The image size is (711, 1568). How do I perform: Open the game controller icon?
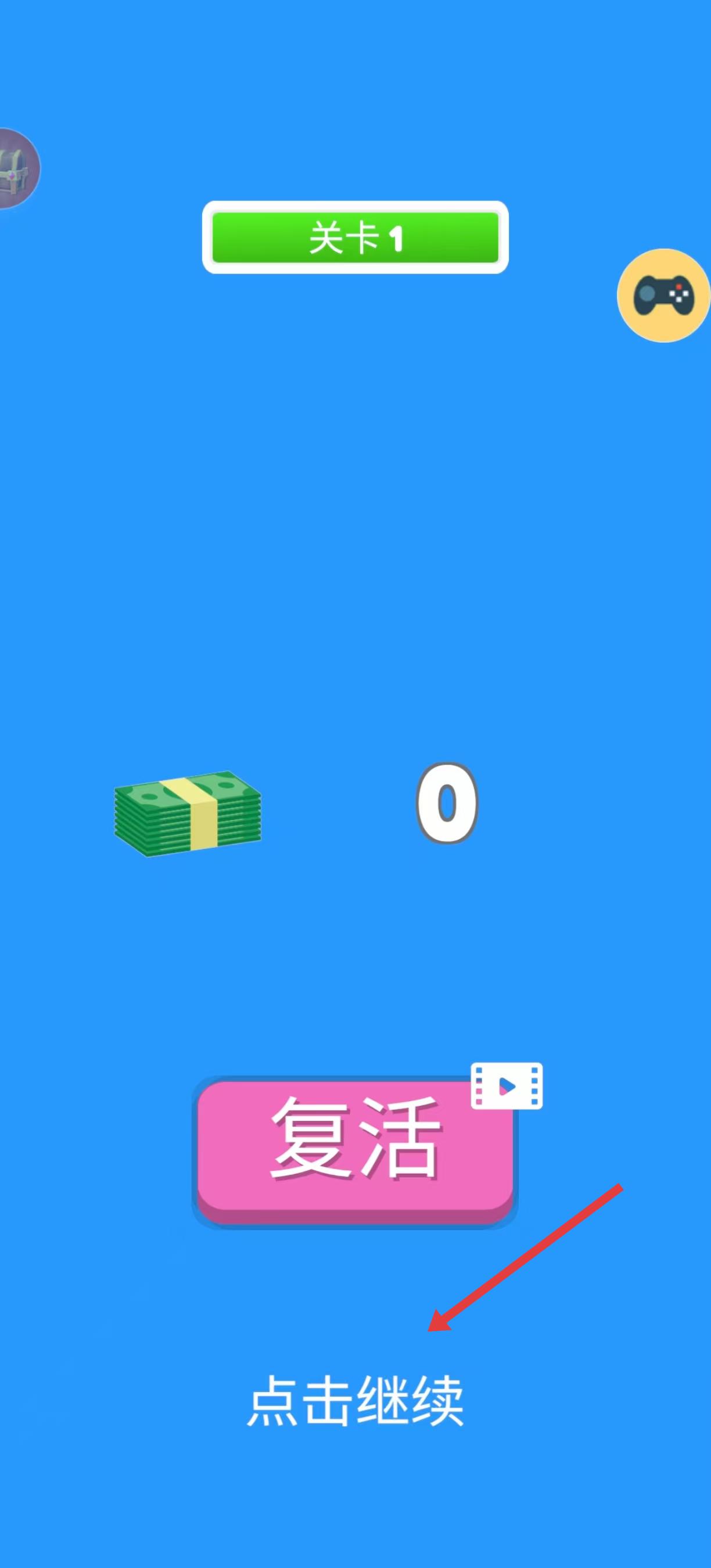click(x=663, y=295)
